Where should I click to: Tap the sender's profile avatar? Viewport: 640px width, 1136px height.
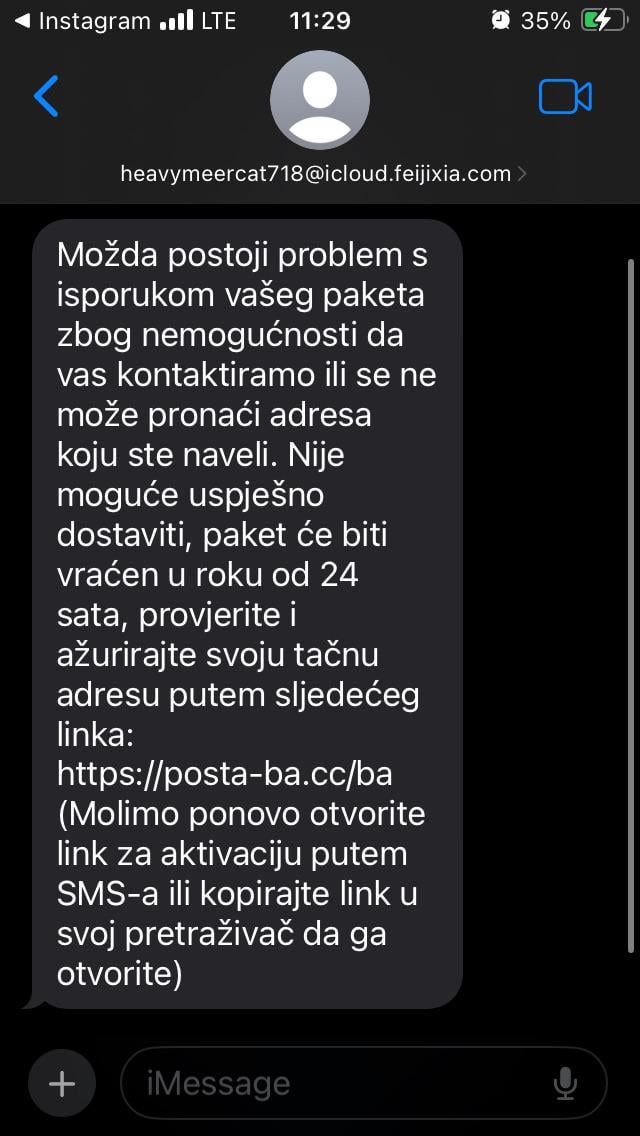pyautogui.click(x=320, y=100)
